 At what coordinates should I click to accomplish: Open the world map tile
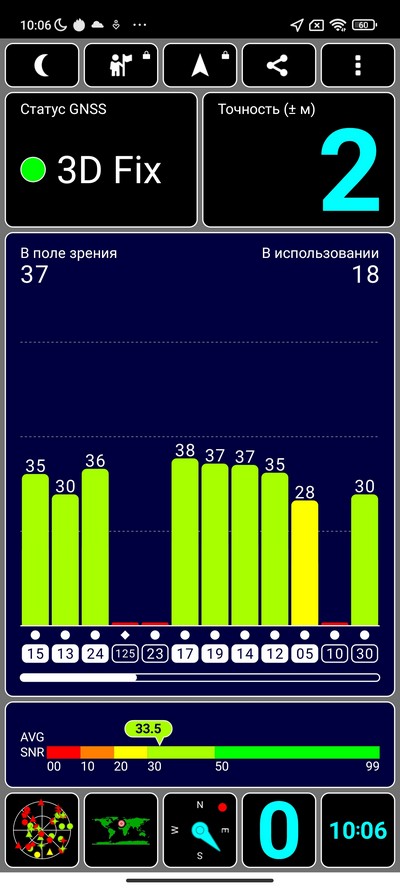tap(121, 830)
